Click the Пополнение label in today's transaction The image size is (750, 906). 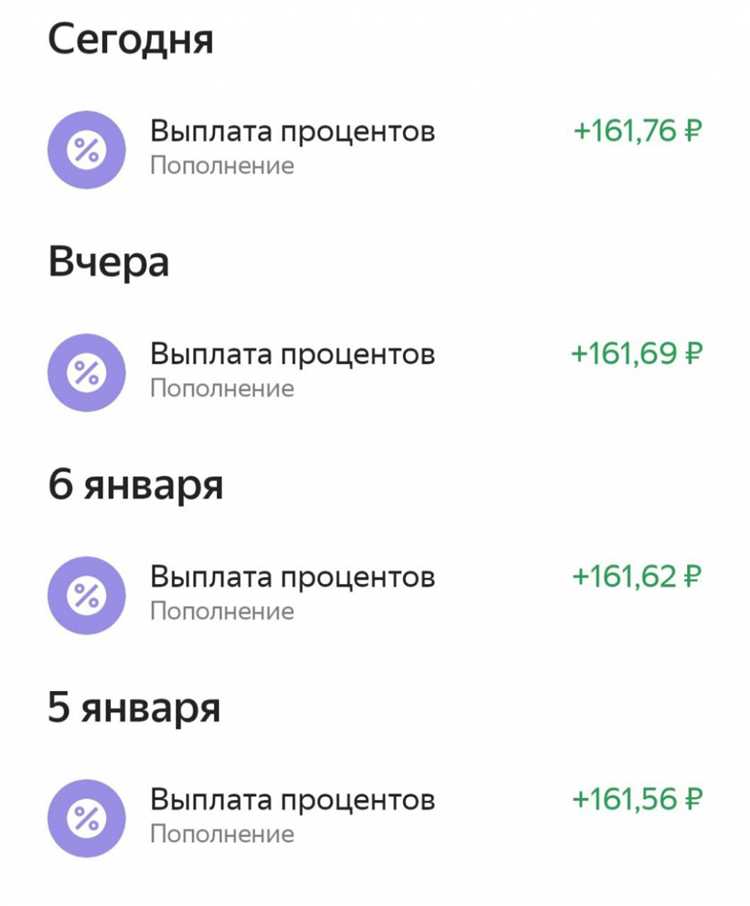click(221, 166)
